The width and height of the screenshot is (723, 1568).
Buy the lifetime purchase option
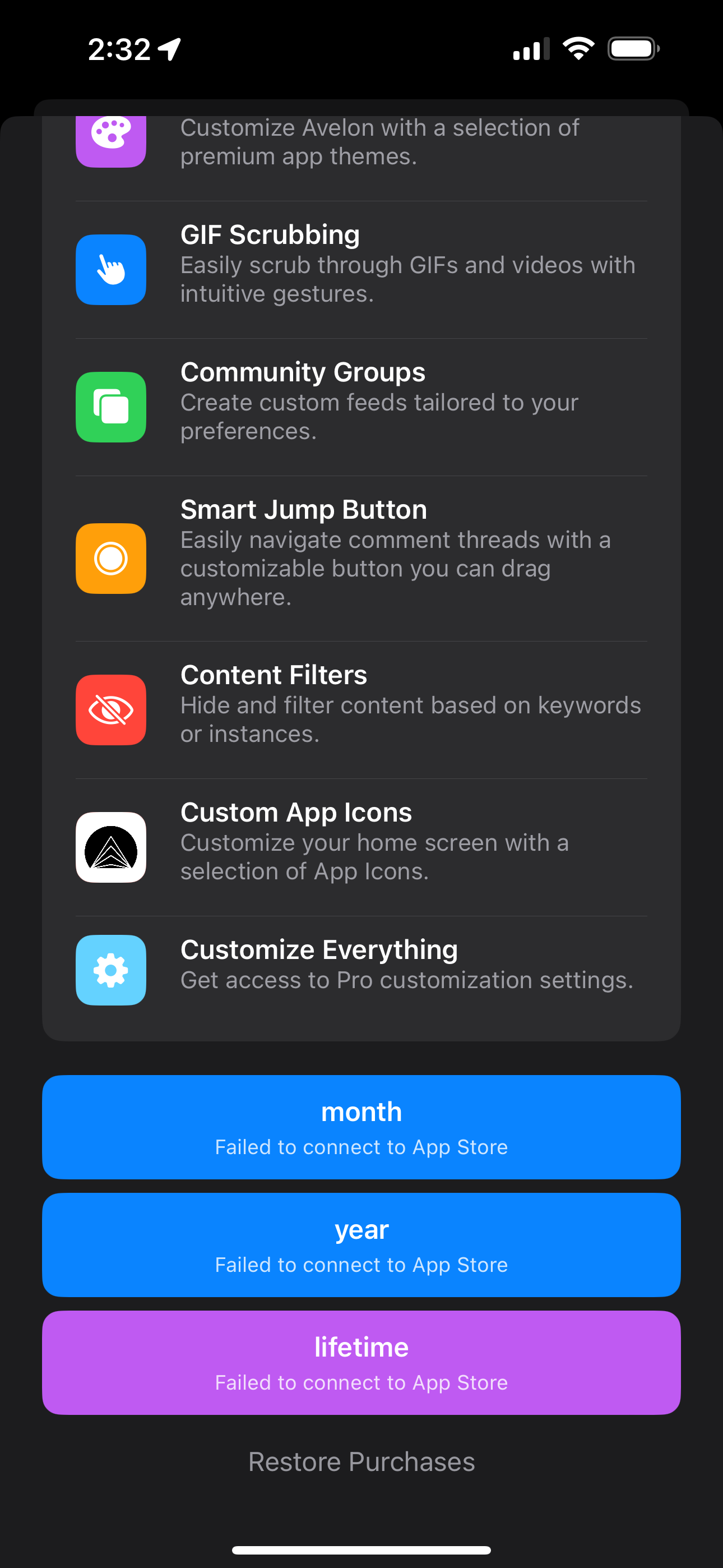[361, 1362]
